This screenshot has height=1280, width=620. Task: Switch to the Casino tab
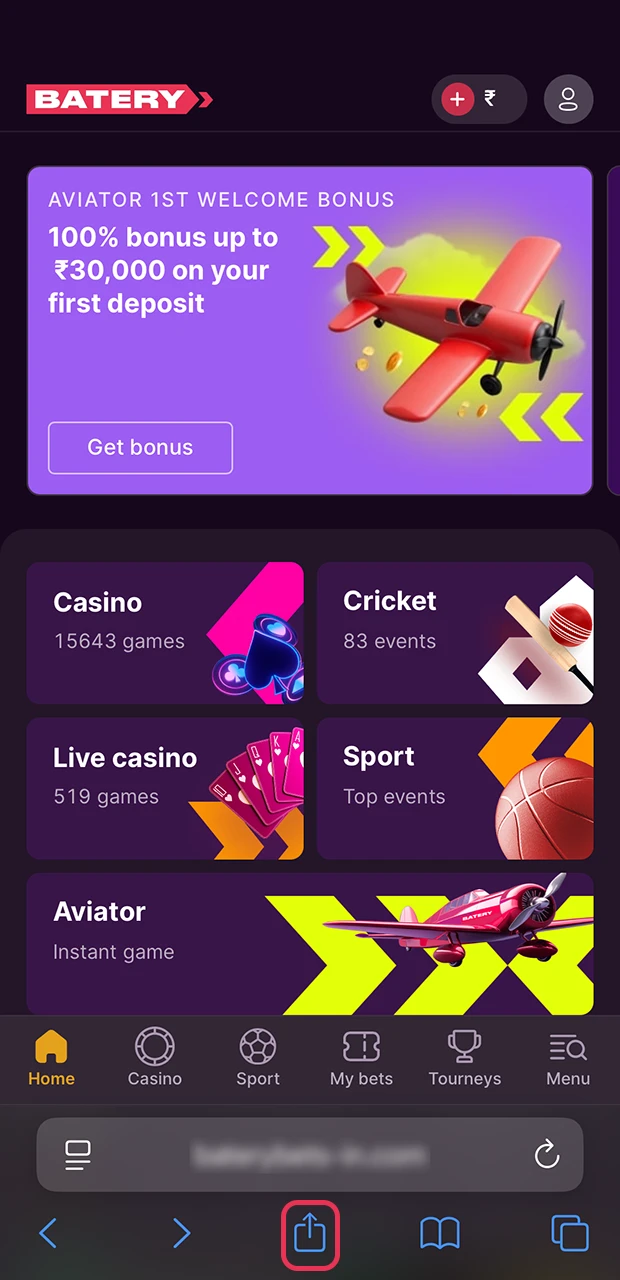155,1059
